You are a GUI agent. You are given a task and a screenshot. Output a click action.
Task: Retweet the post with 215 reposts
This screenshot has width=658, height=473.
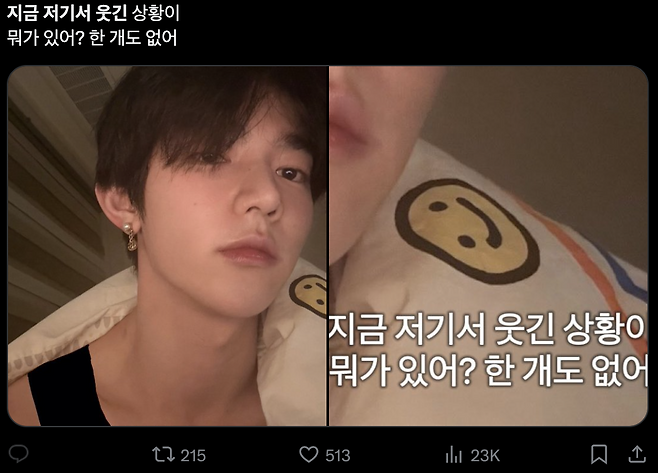coord(163,454)
